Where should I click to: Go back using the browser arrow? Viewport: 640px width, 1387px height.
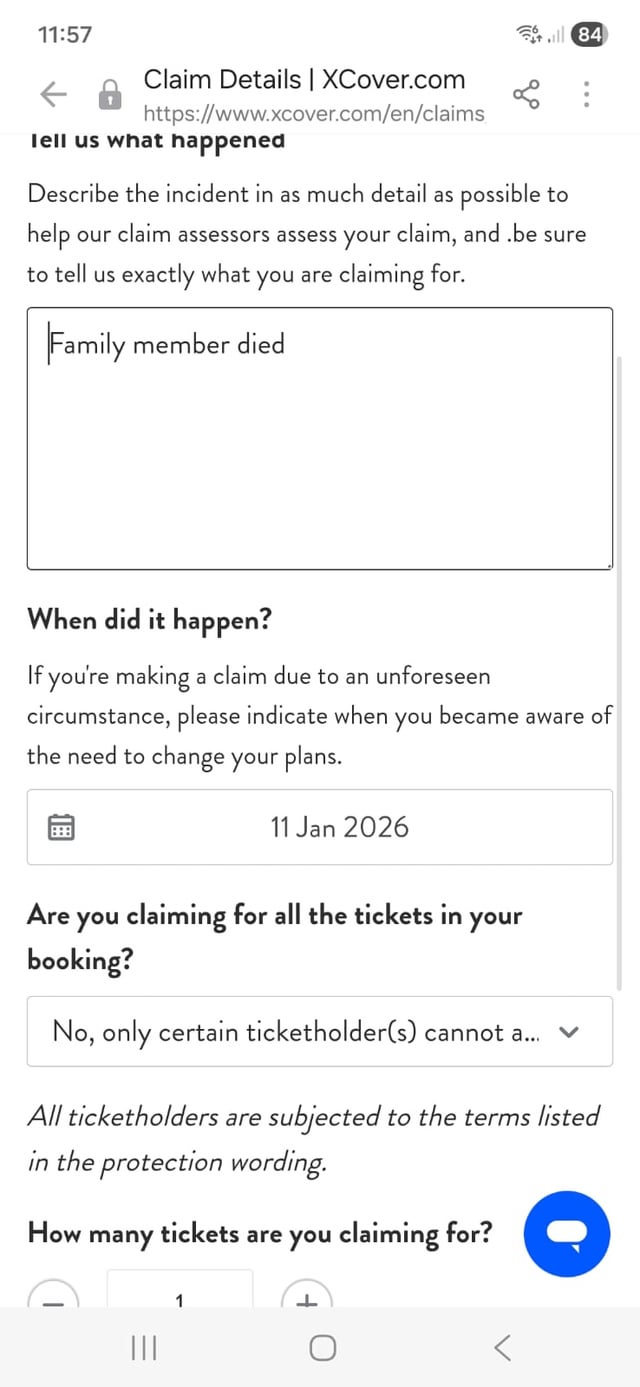coord(54,95)
